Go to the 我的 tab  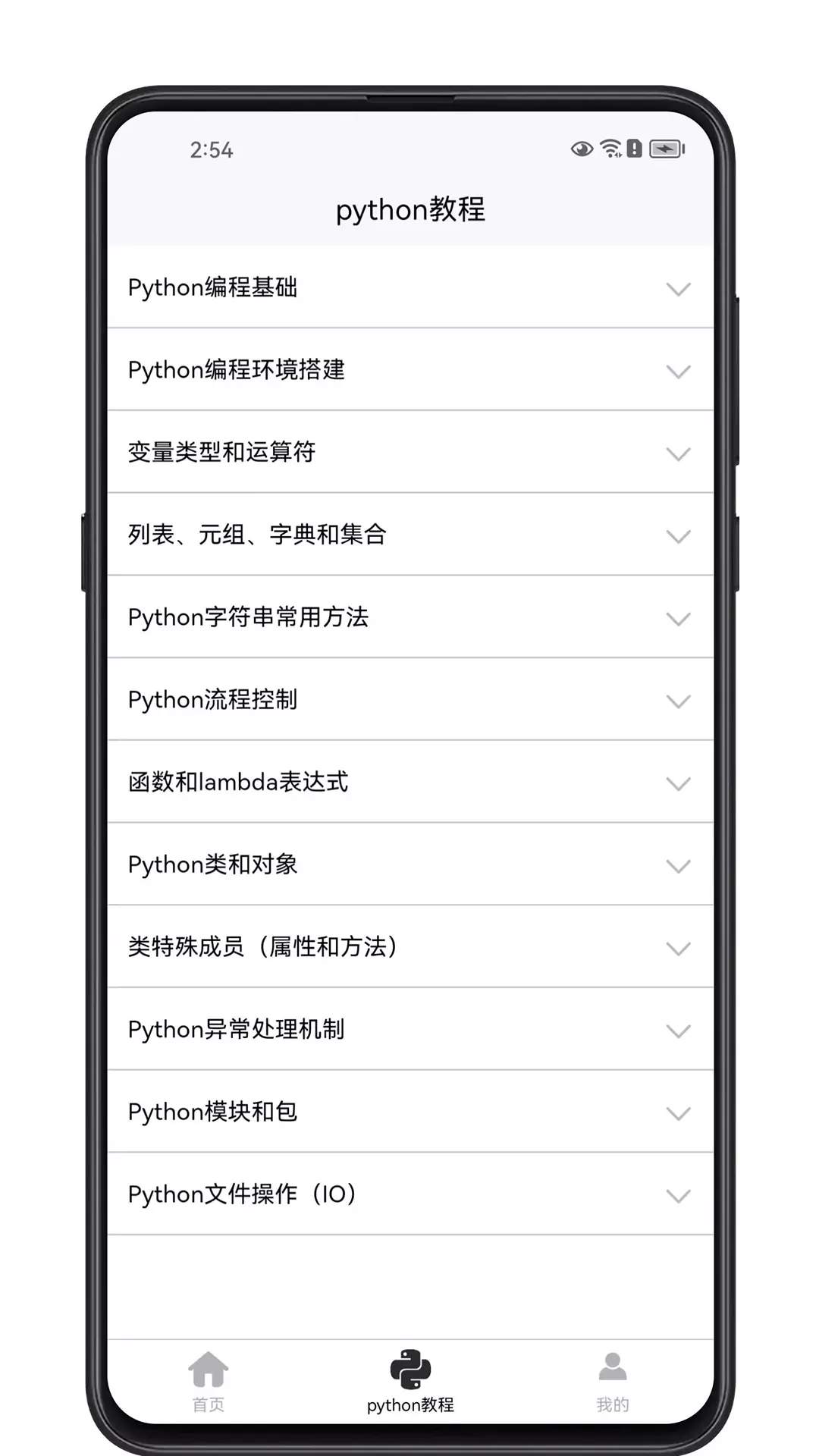(613, 1382)
